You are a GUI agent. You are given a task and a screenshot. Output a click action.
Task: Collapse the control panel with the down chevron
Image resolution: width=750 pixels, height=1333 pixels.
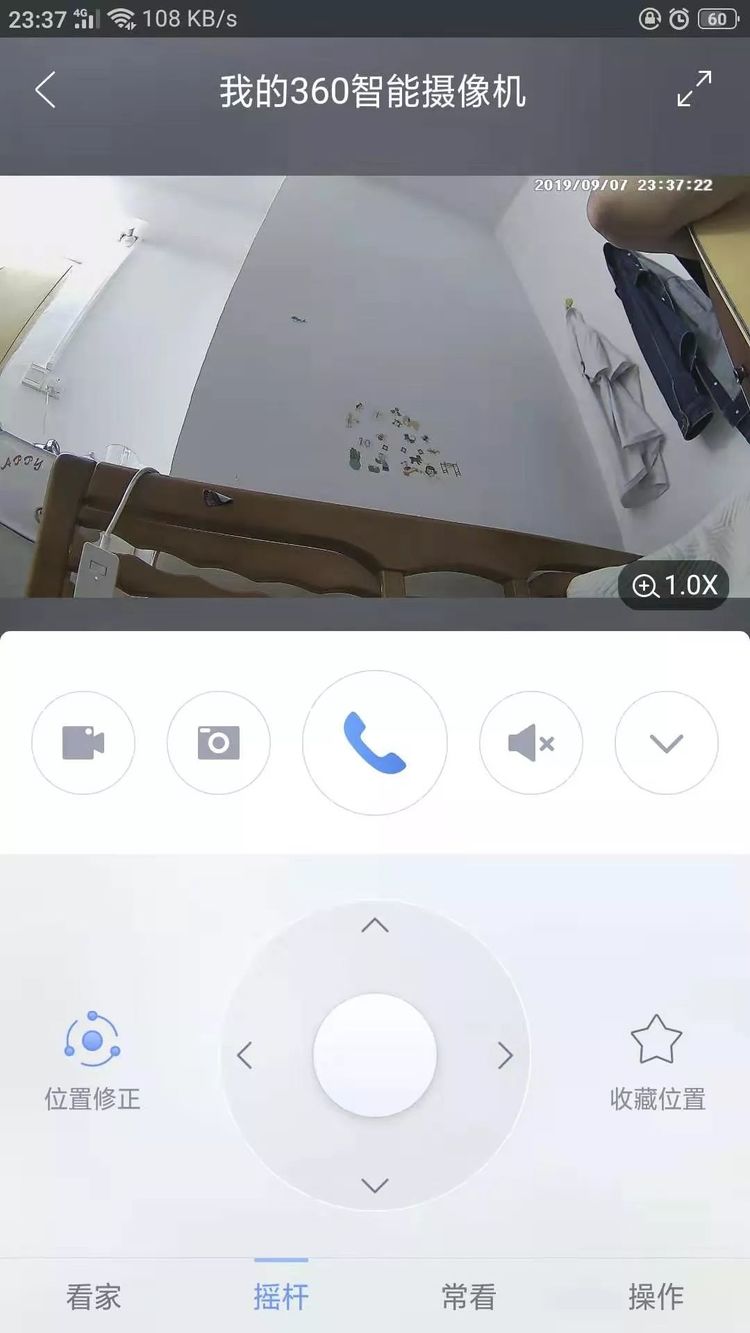(666, 743)
